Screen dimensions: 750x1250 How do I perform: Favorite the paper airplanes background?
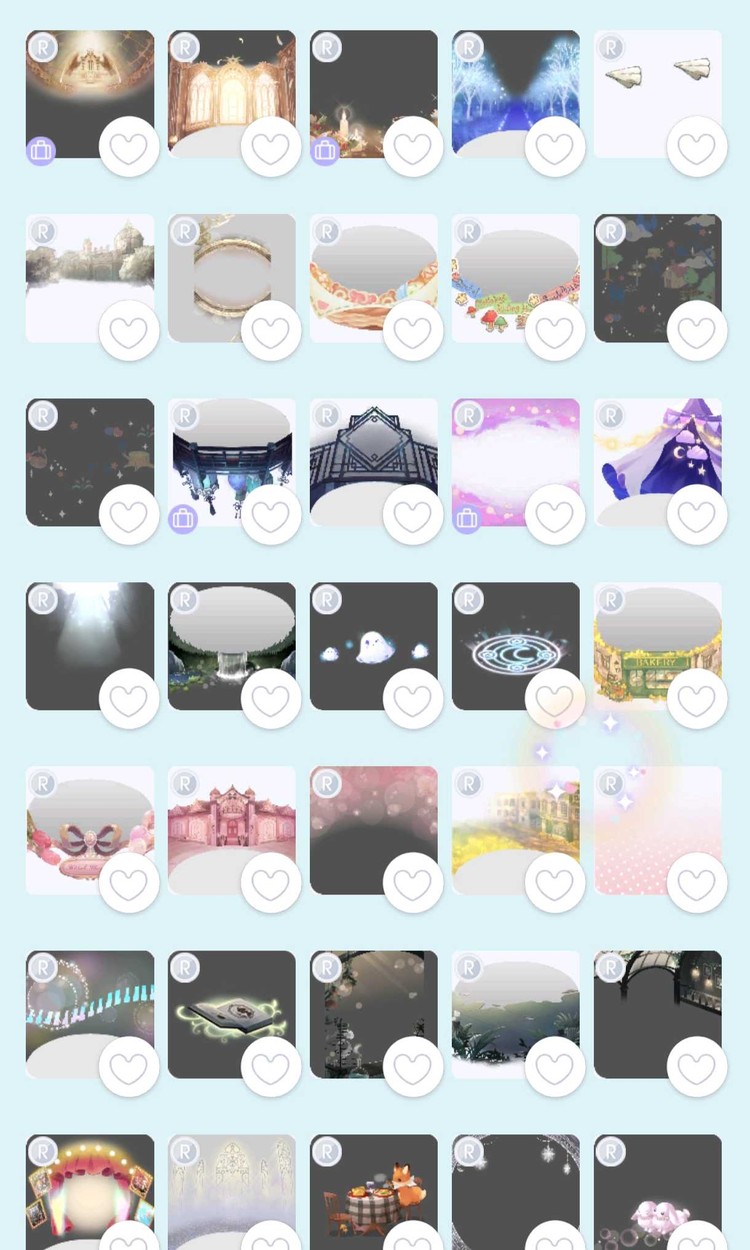[697, 147]
